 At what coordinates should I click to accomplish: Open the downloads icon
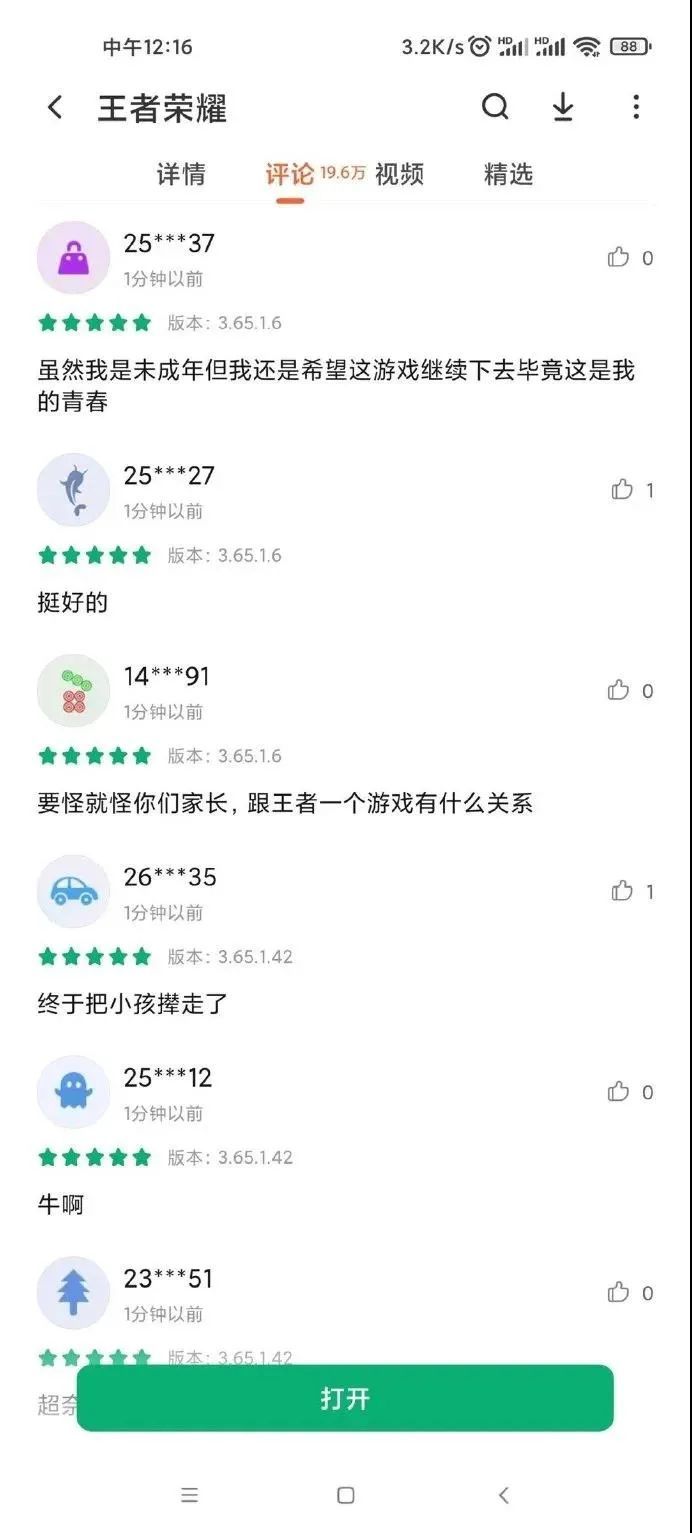[563, 107]
